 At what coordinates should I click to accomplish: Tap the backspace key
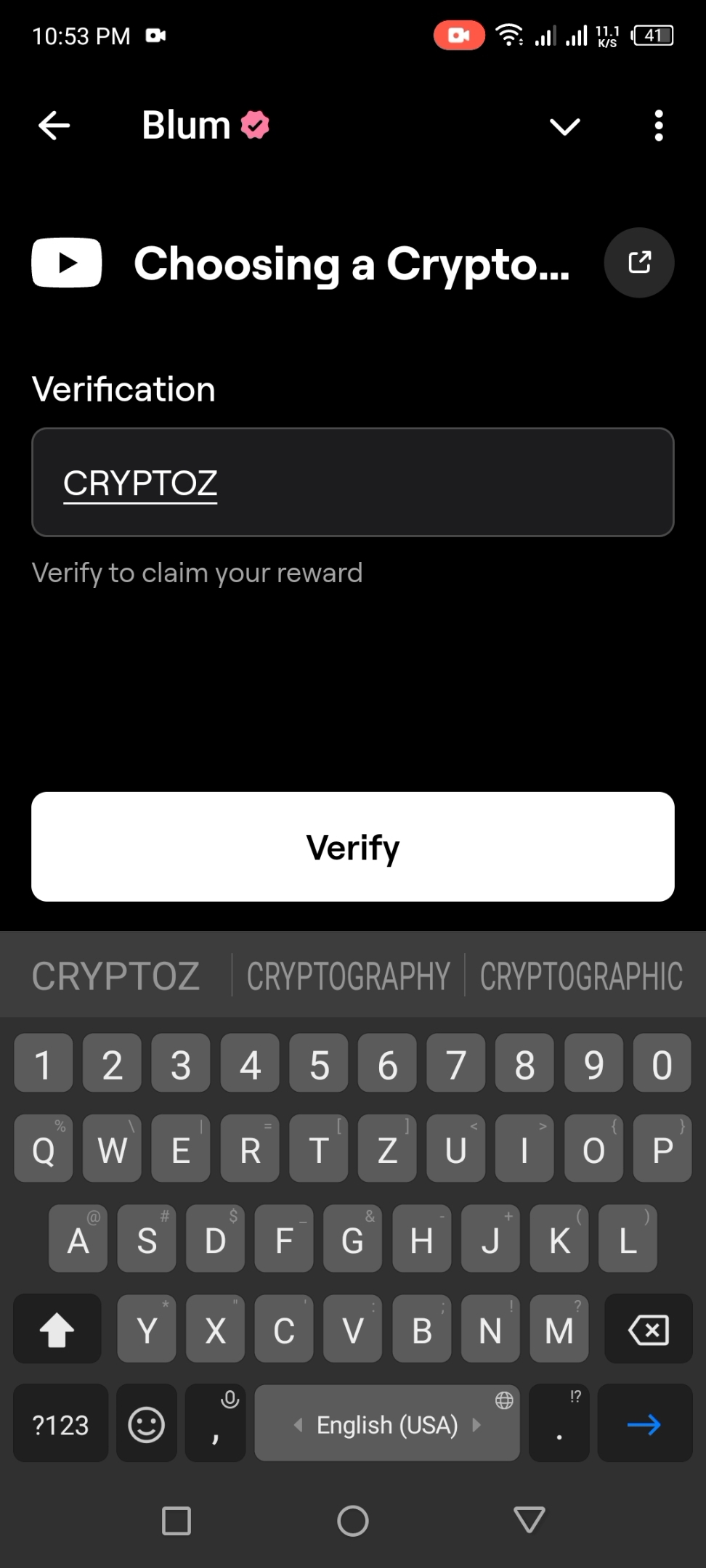(x=646, y=1330)
